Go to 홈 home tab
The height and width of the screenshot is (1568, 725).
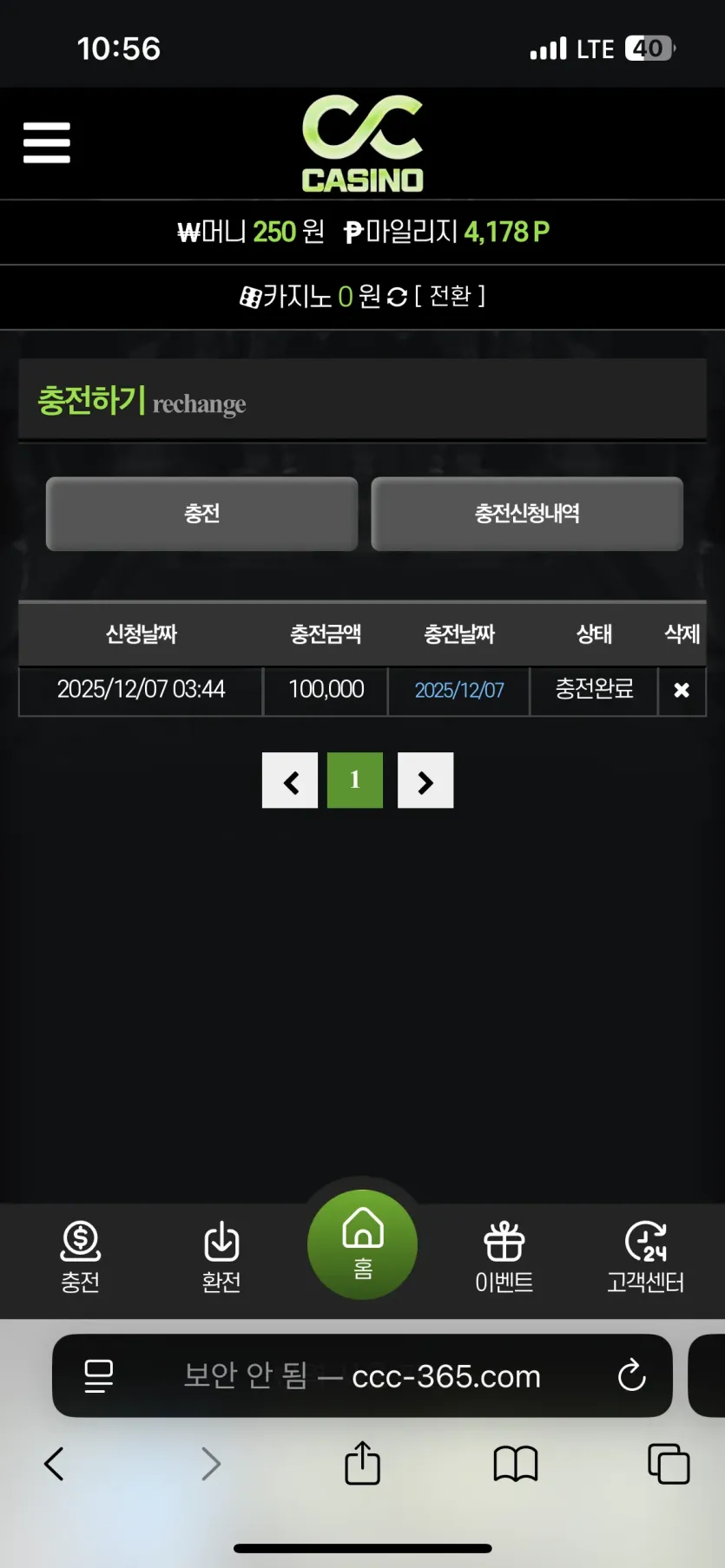[363, 1245]
